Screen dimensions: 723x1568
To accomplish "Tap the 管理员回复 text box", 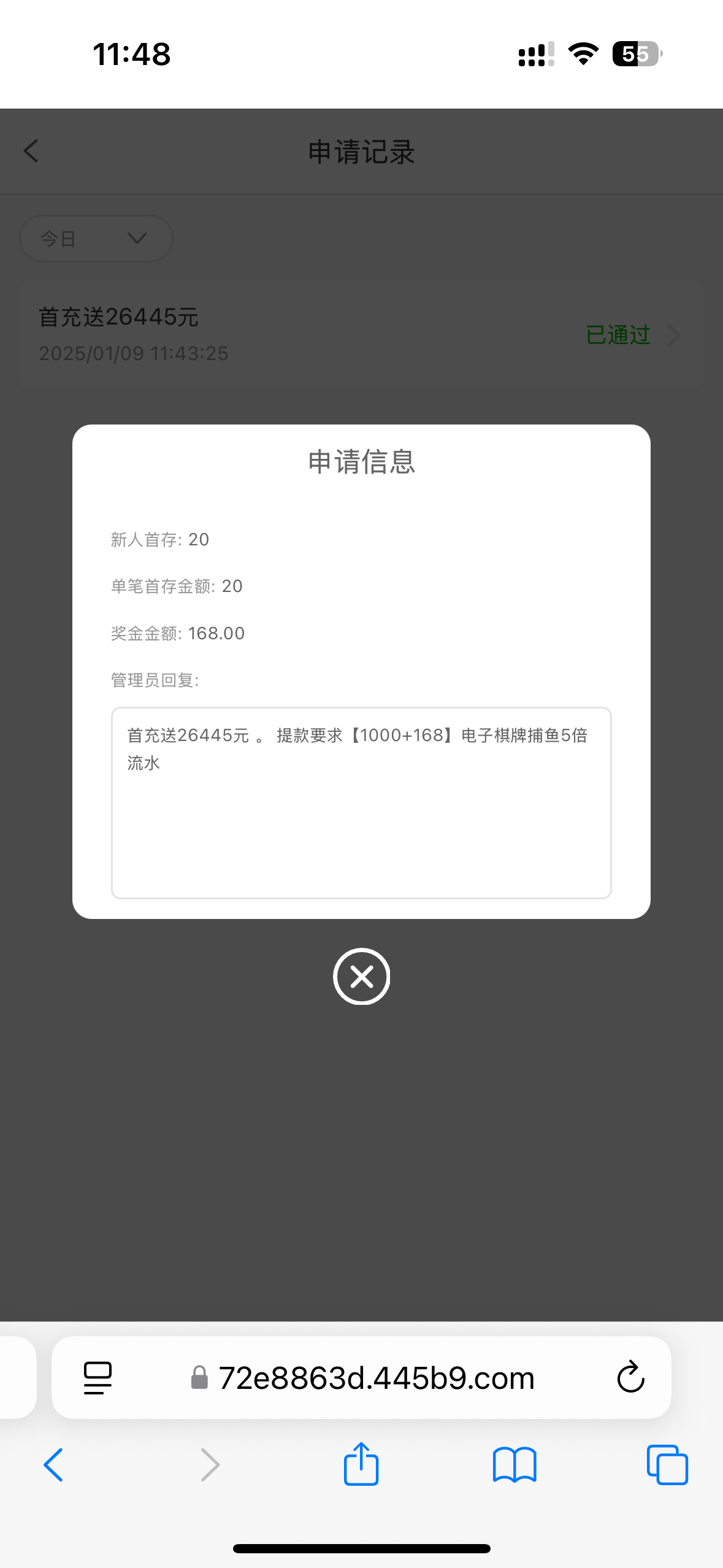I will point(361,802).
